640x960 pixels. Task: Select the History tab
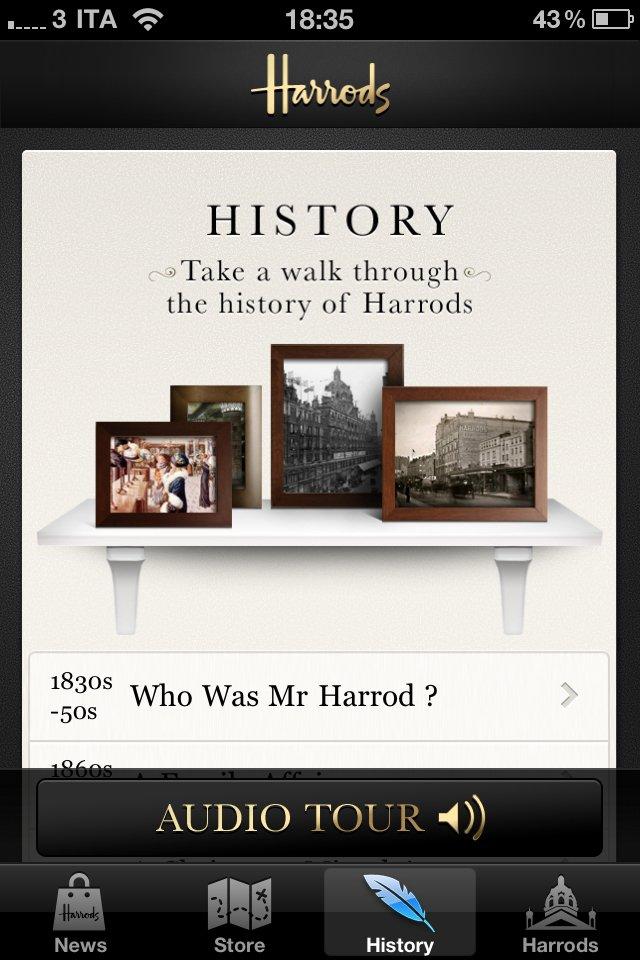[x=399, y=914]
